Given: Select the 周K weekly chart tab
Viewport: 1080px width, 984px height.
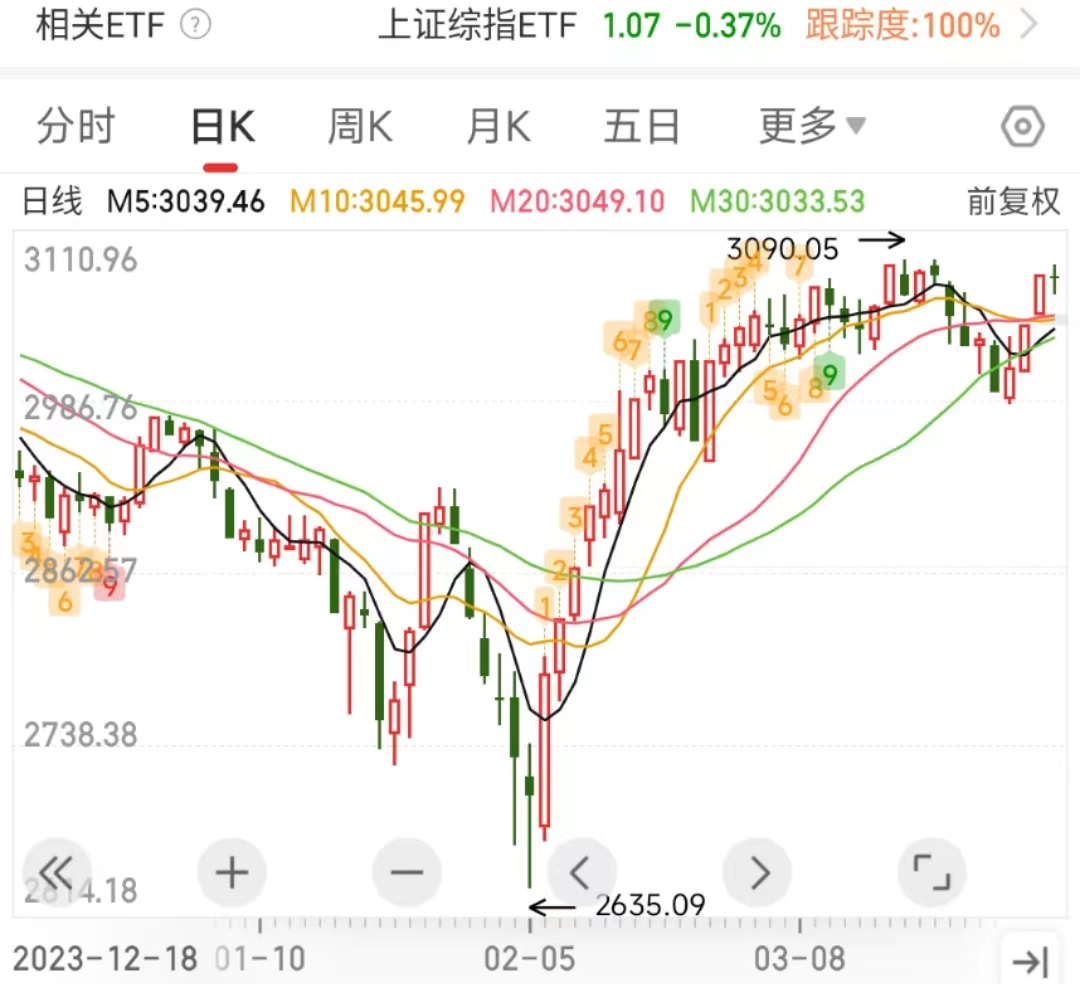Looking at the screenshot, I should point(360,128).
